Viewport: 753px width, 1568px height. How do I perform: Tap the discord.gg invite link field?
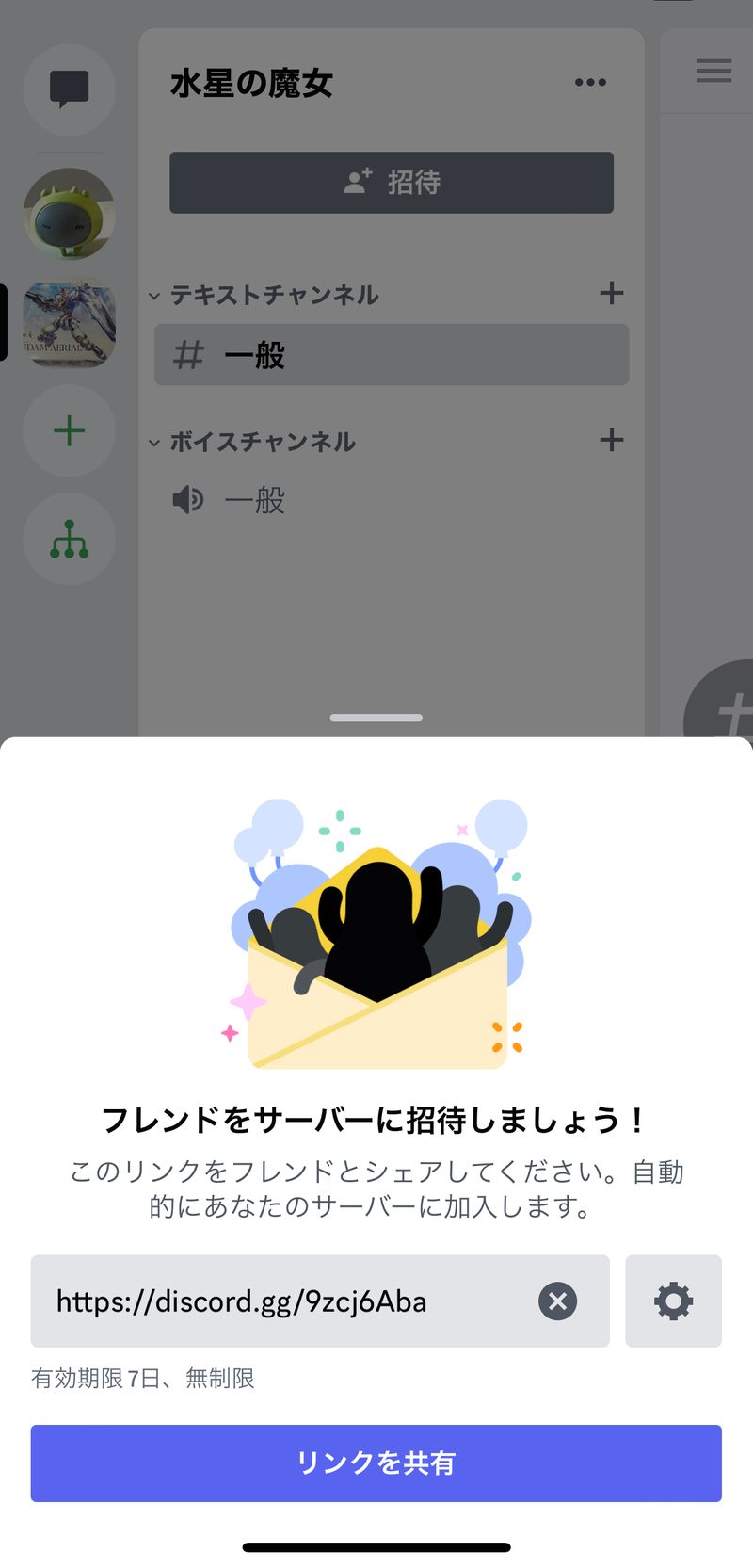point(282,1301)
